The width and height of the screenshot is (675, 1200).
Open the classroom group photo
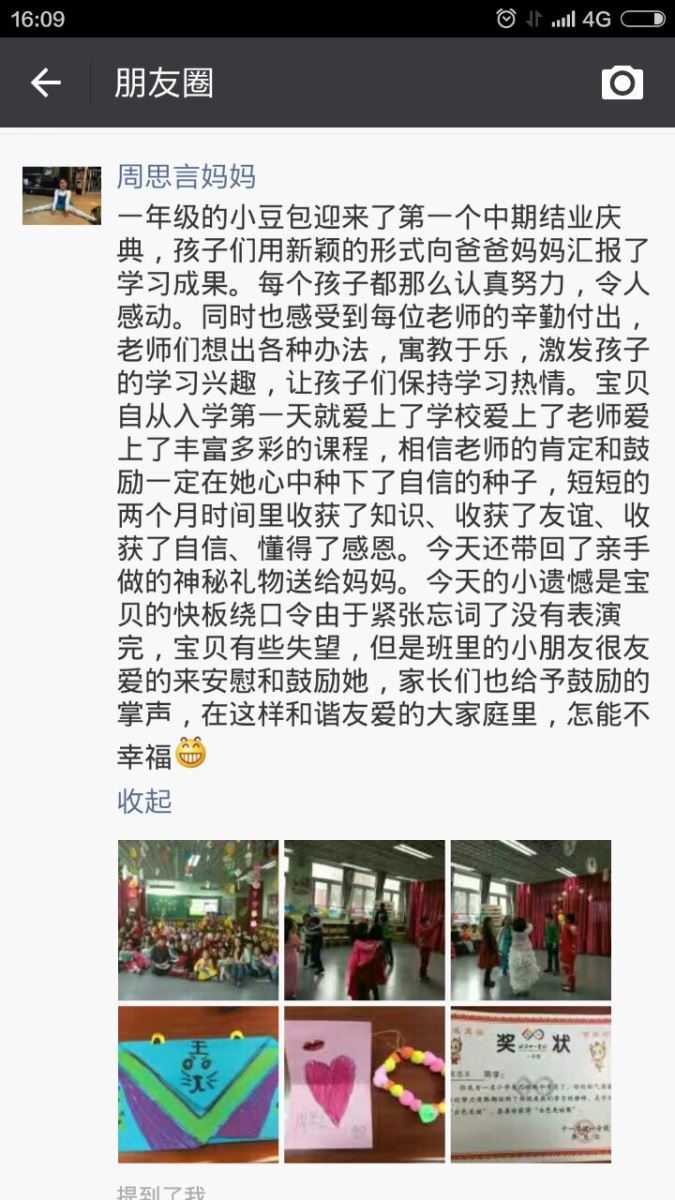coord(198,920)
